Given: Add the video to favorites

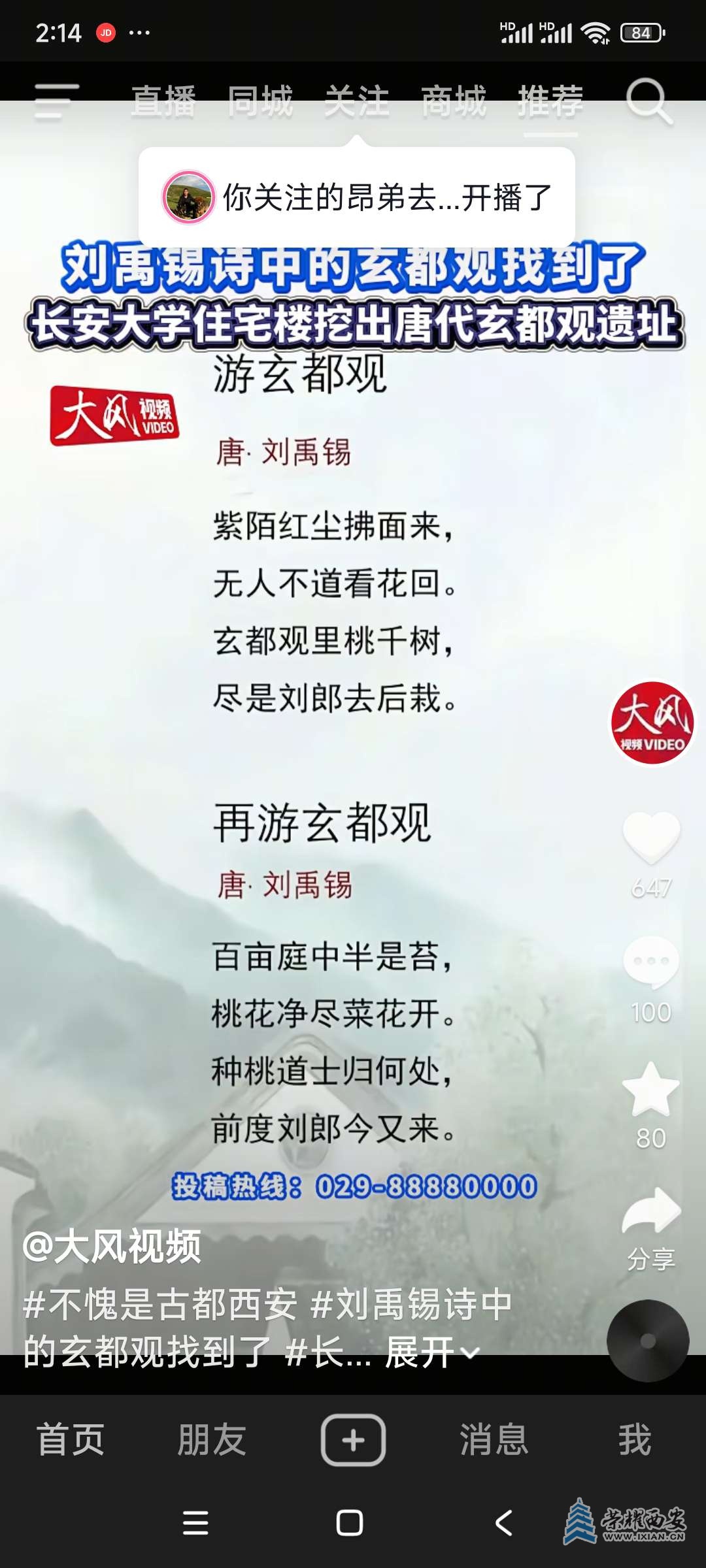Looking at the screenshot, I should 651,1088.
